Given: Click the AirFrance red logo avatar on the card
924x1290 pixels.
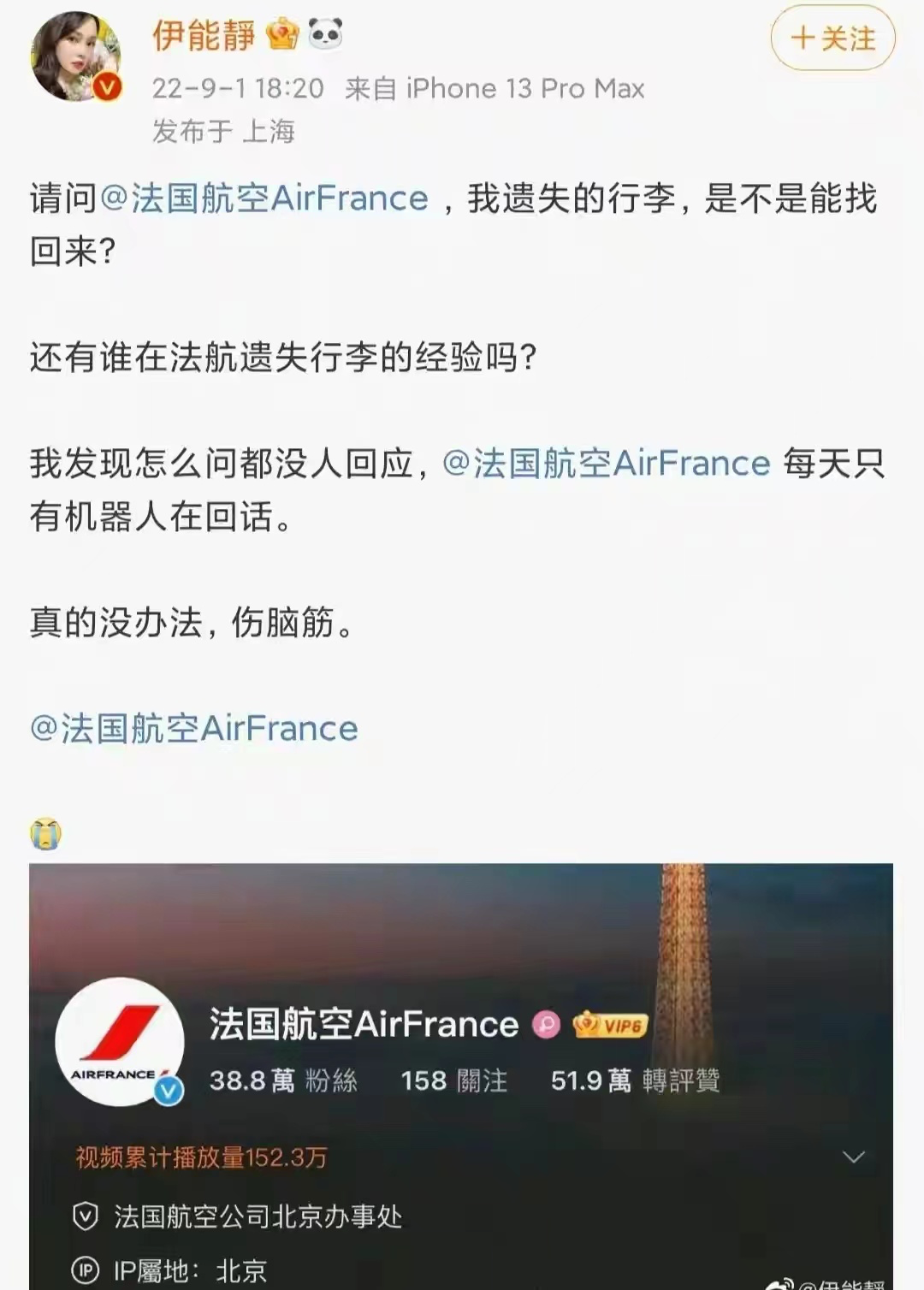Looking at the screenshot, I should point(120,1038).
